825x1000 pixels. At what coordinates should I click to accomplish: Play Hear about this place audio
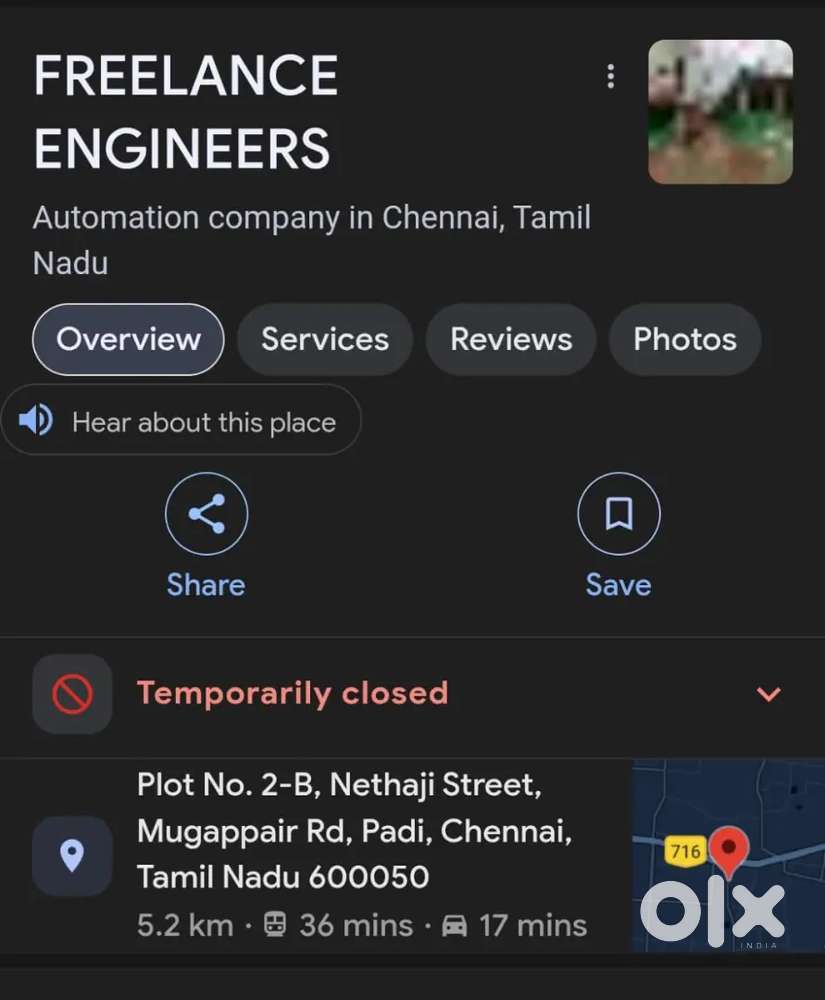[181, 421]
